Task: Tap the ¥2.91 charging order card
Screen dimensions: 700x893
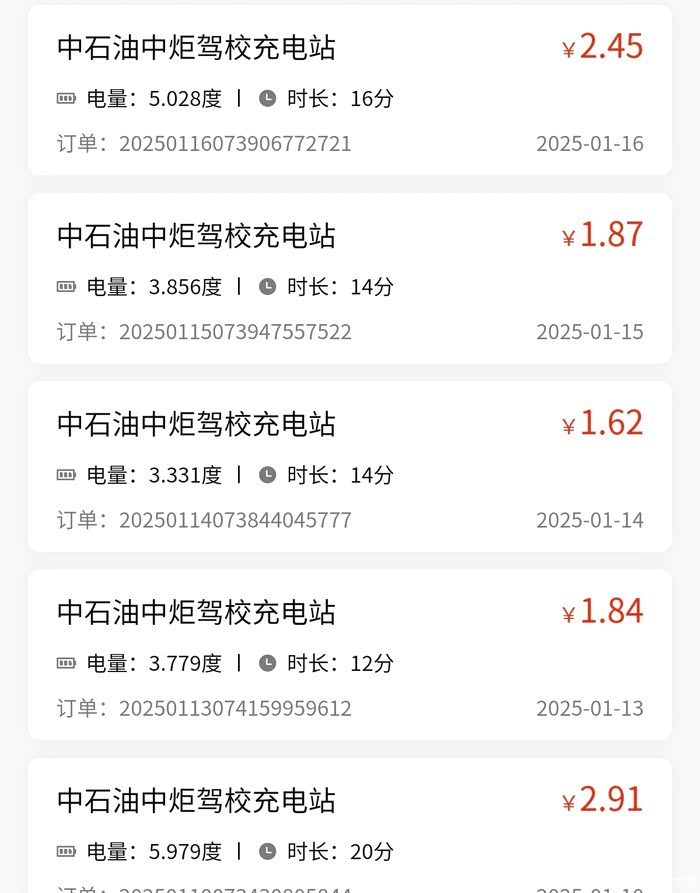Action: coord(349,826)
